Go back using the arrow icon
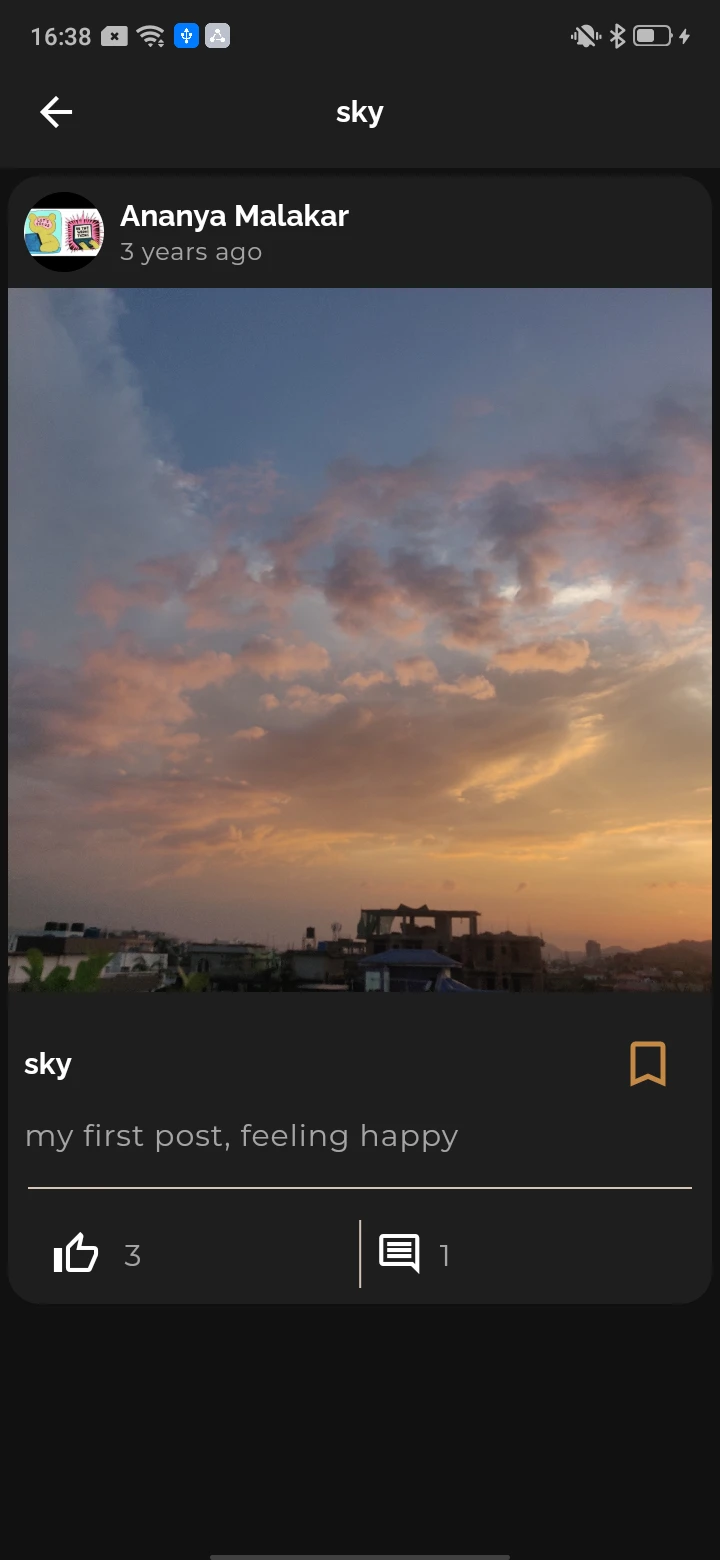The width and height of the screenshot is (720, 1560). pos(56,112)
